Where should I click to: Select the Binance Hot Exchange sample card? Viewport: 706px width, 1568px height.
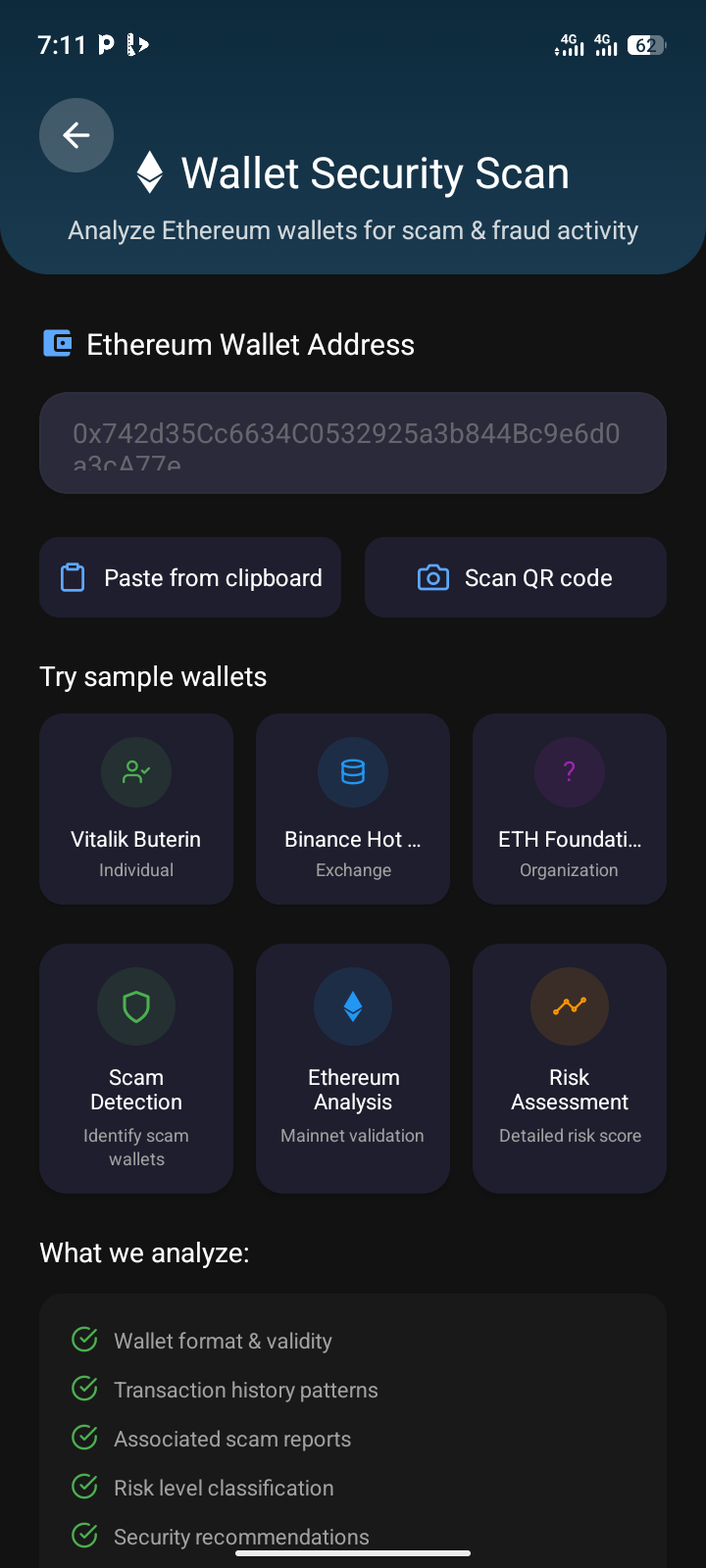(x=353, y=808)
